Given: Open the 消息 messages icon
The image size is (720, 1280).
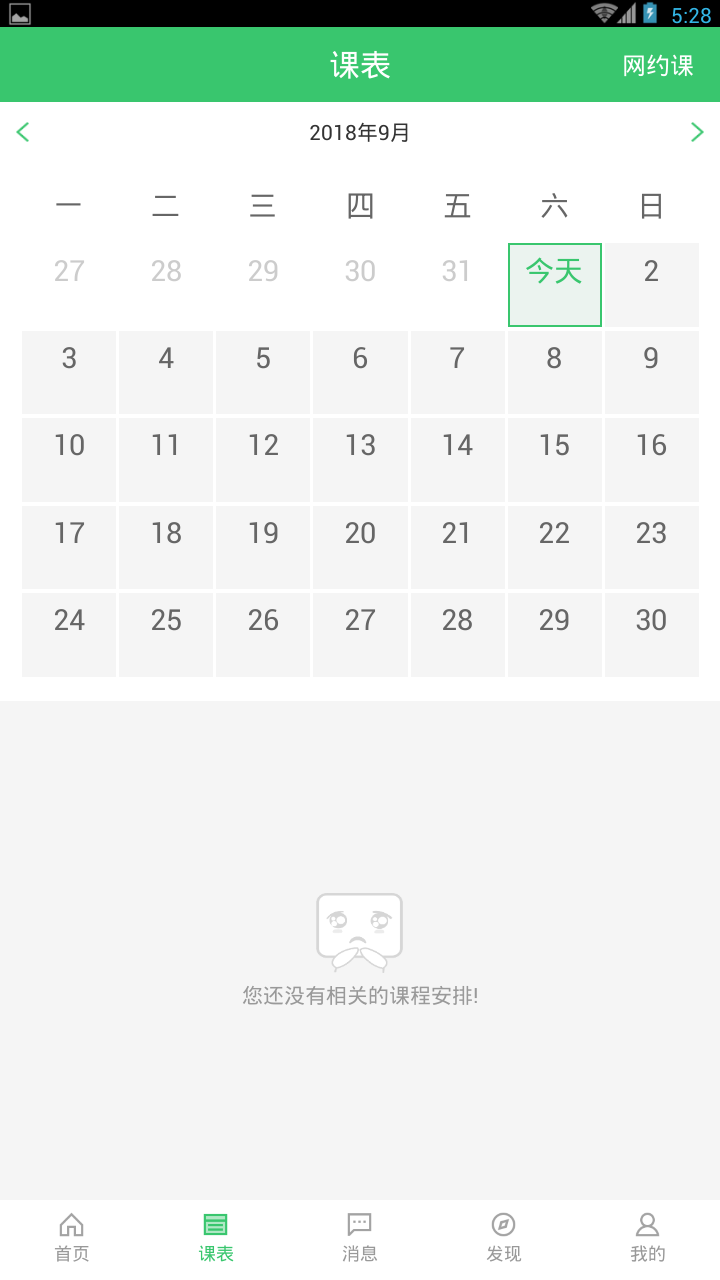Looking at the screenshot, I should click(x=359, y=1234).
